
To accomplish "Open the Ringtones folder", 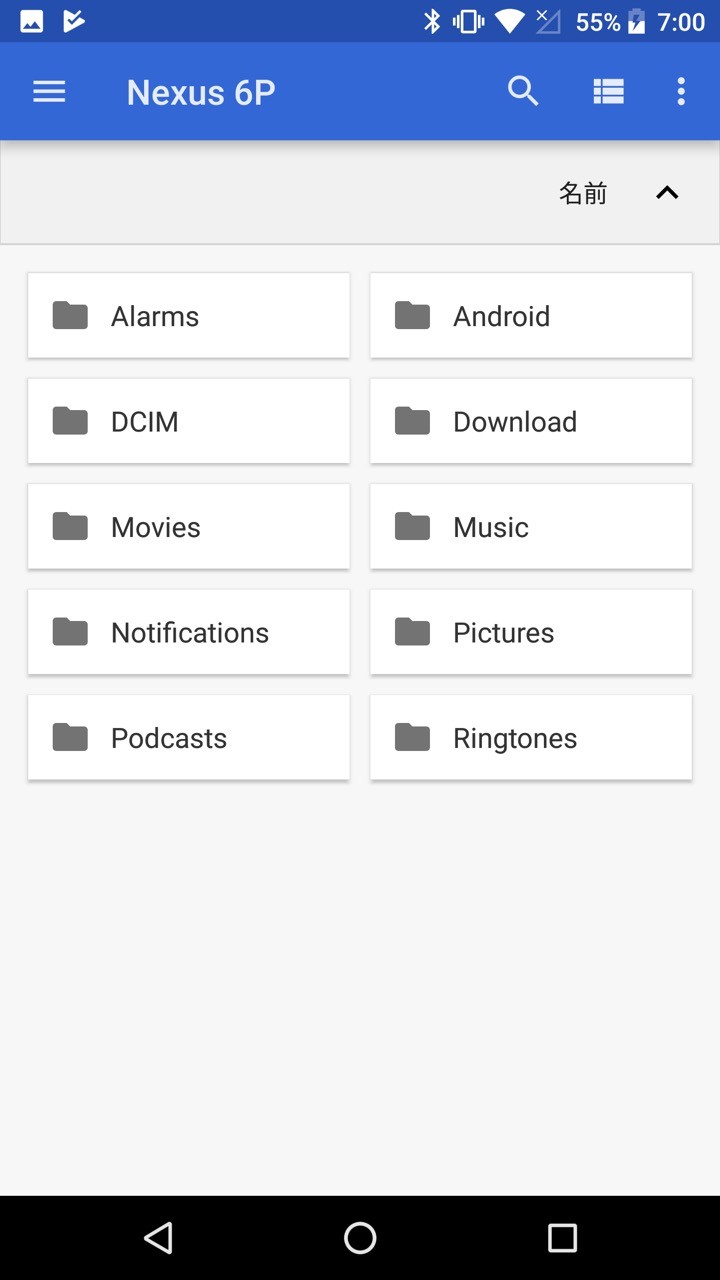I will coord(531,738).
